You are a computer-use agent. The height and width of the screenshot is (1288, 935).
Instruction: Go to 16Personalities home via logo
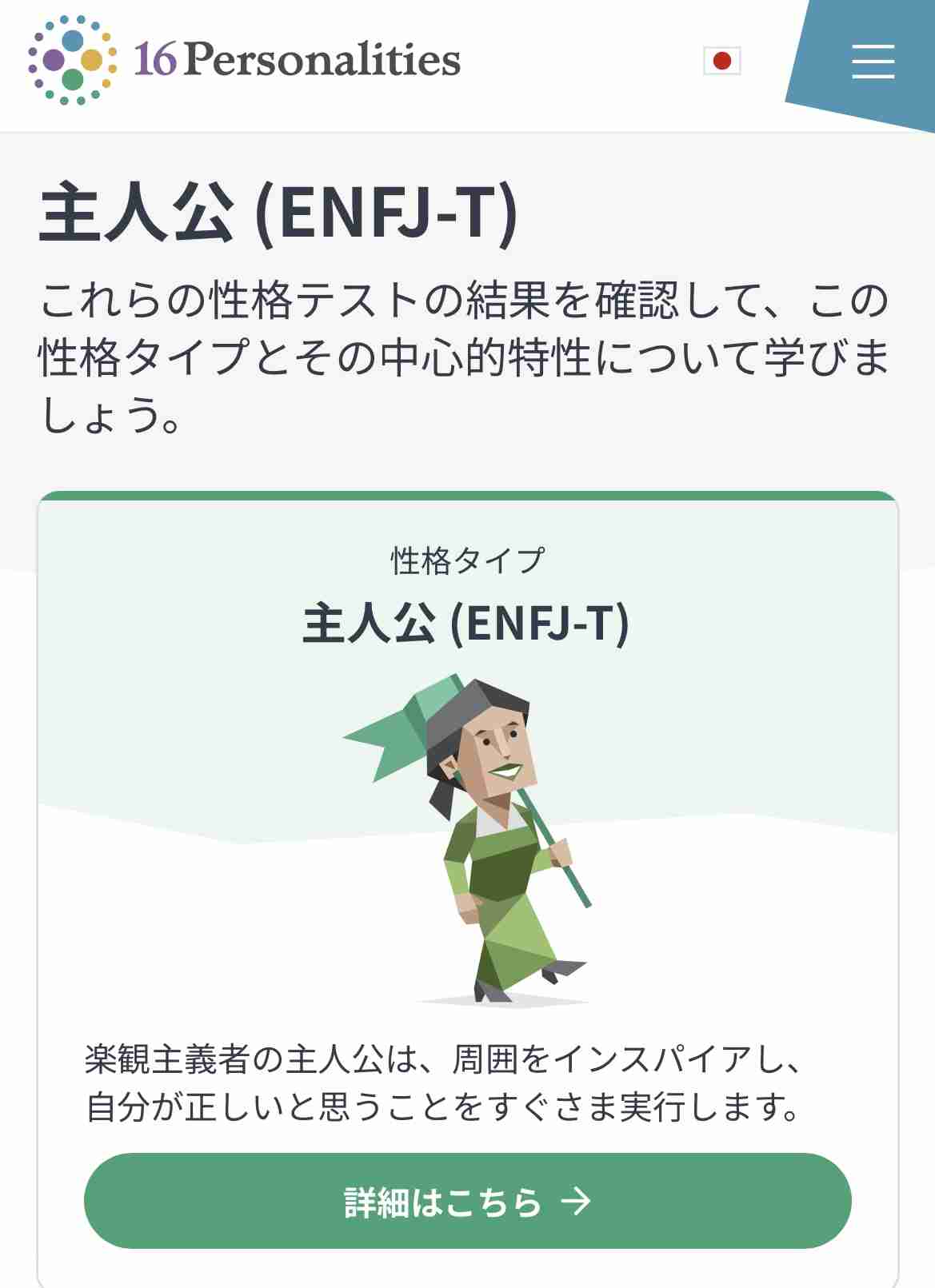click(244, 60)
